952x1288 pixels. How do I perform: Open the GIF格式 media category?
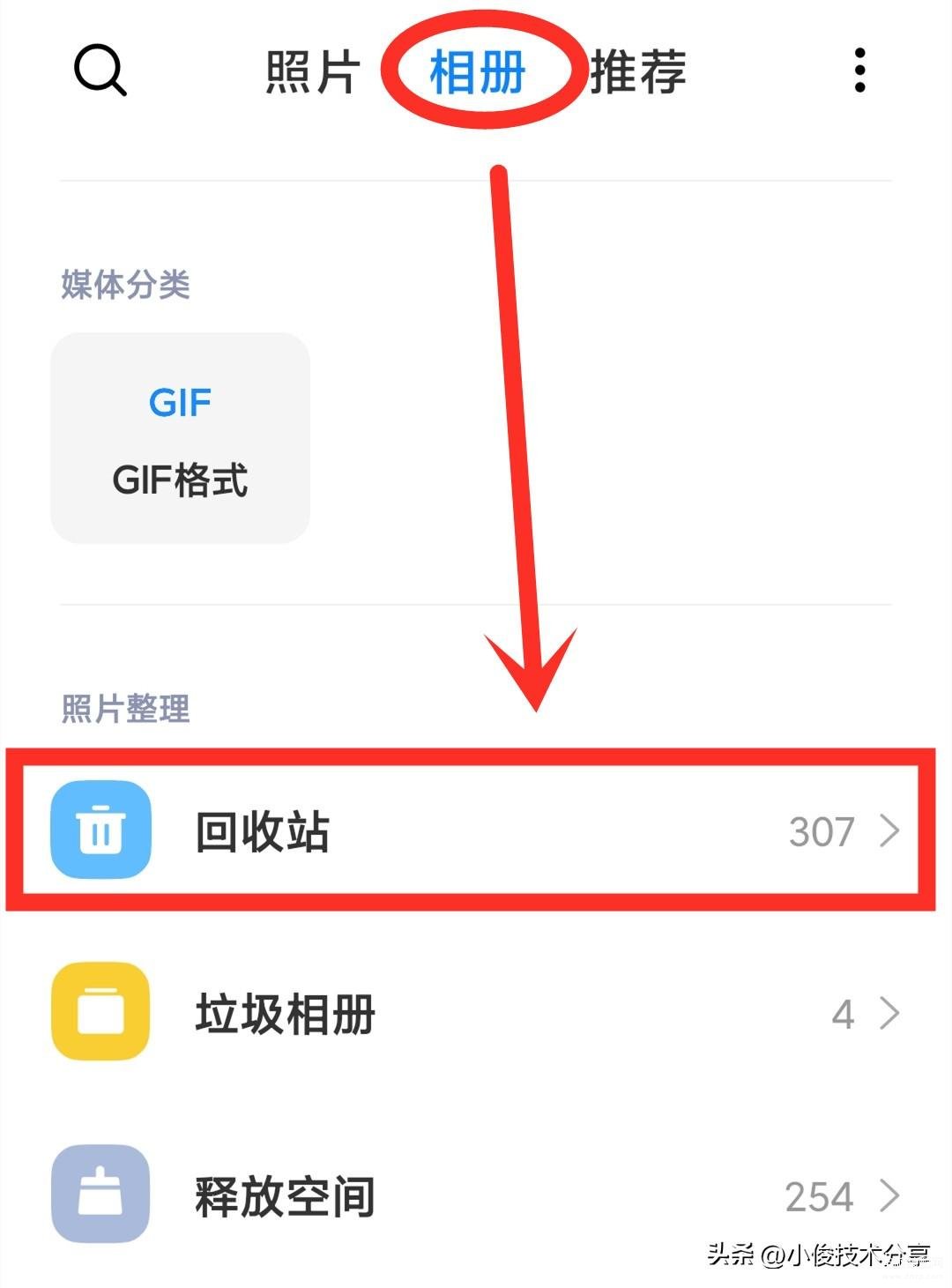(x=180, y=437)
